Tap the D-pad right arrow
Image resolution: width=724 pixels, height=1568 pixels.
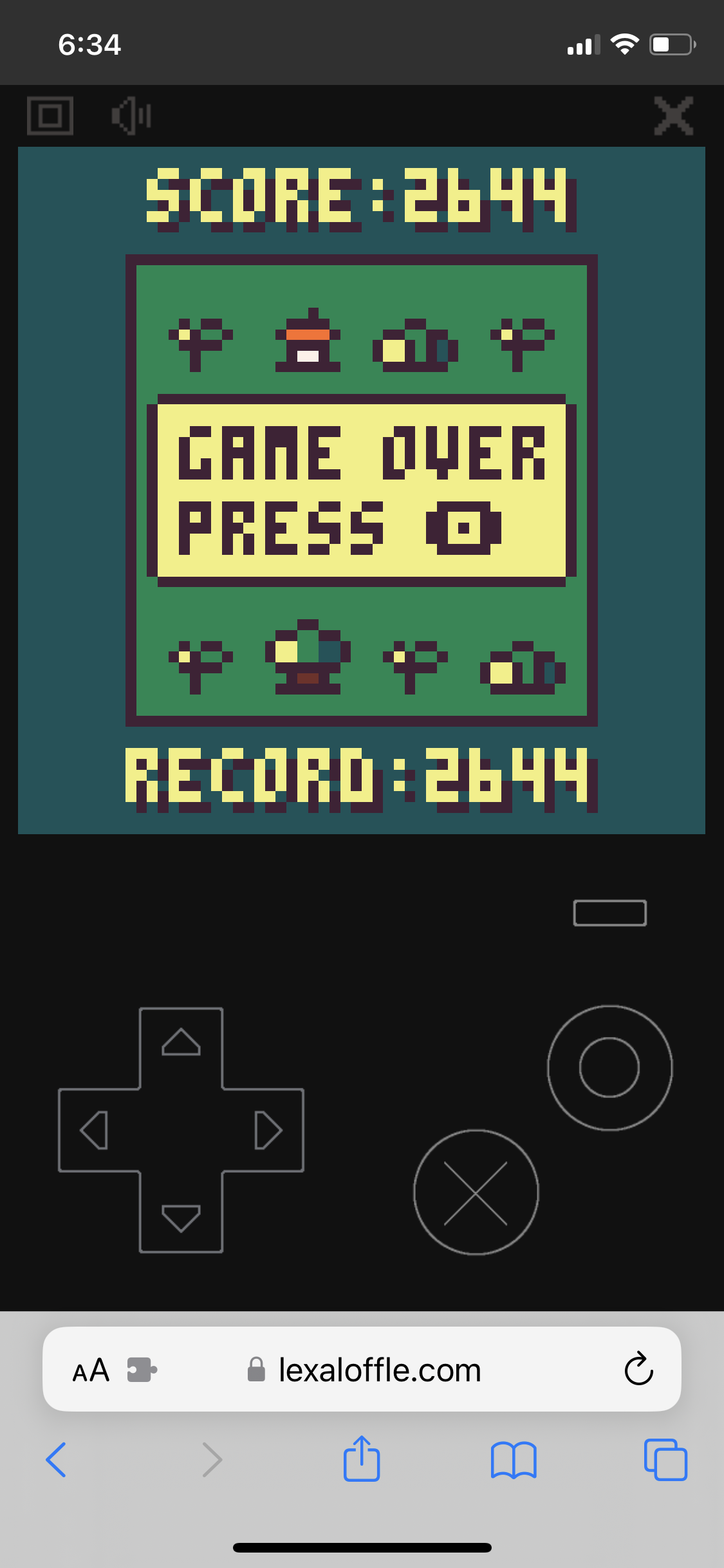tap(268, 1130)
